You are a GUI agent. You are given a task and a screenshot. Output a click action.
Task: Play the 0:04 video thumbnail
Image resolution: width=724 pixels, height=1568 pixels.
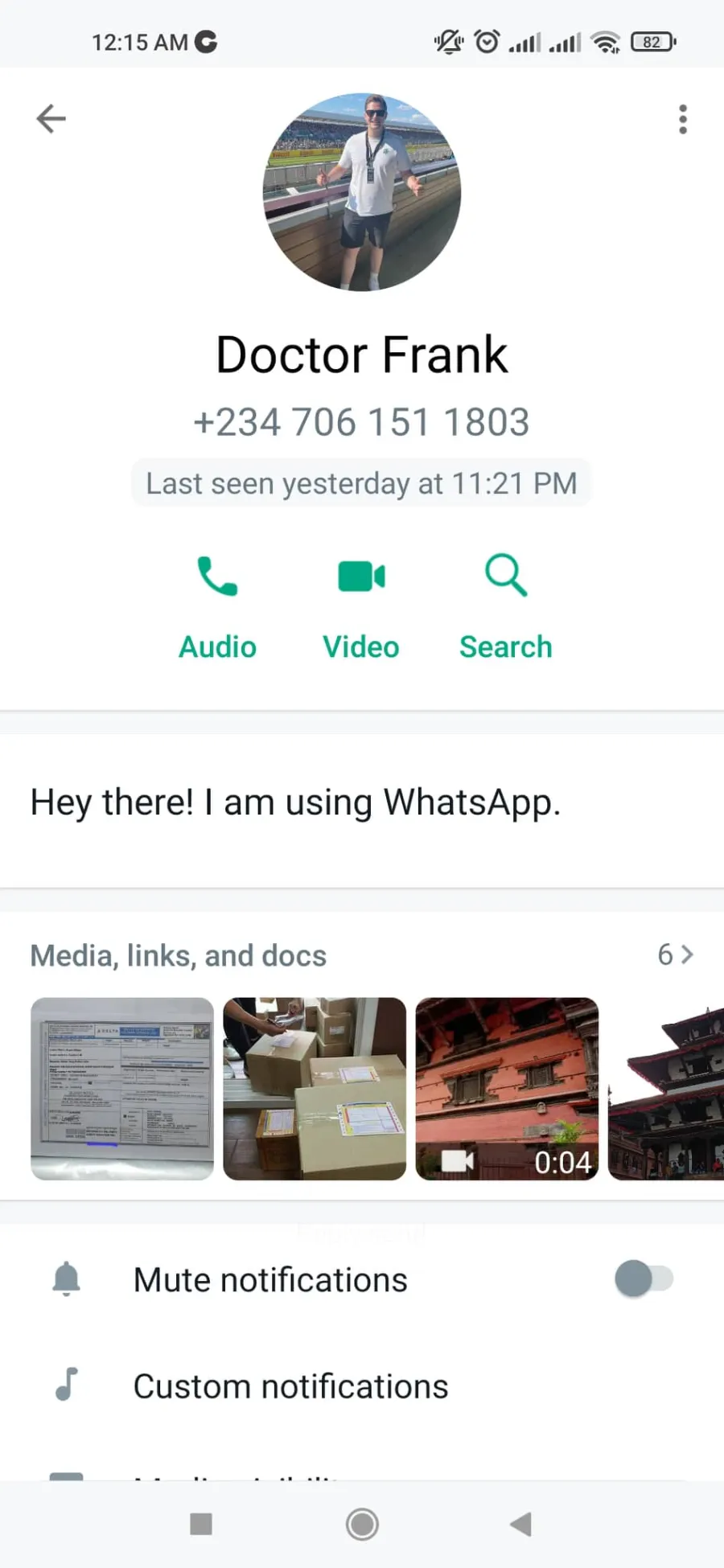coord(507,1089)
